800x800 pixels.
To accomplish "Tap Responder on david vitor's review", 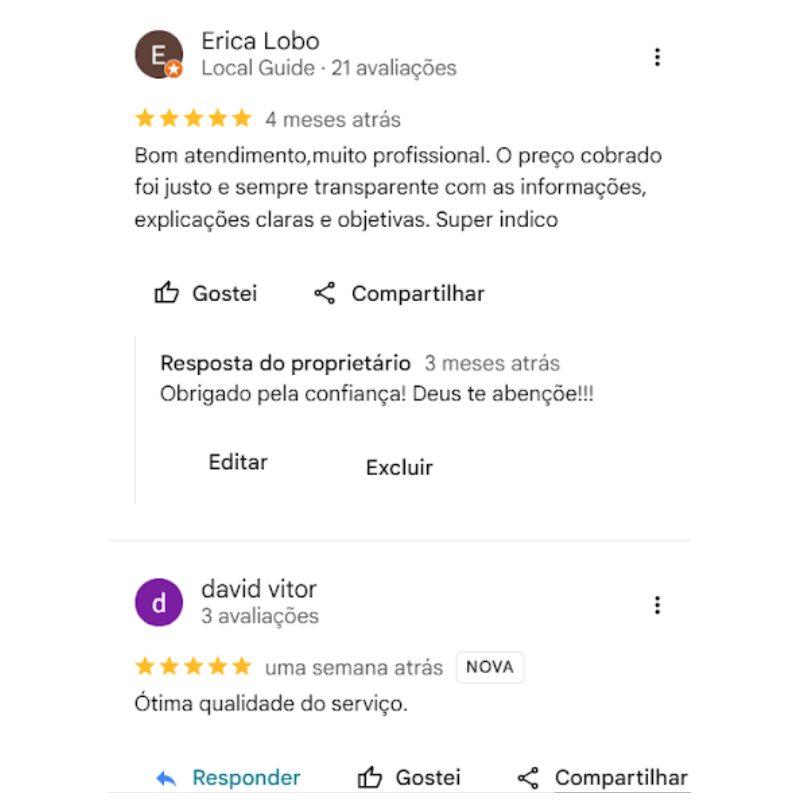I will [x=229, y=777].
